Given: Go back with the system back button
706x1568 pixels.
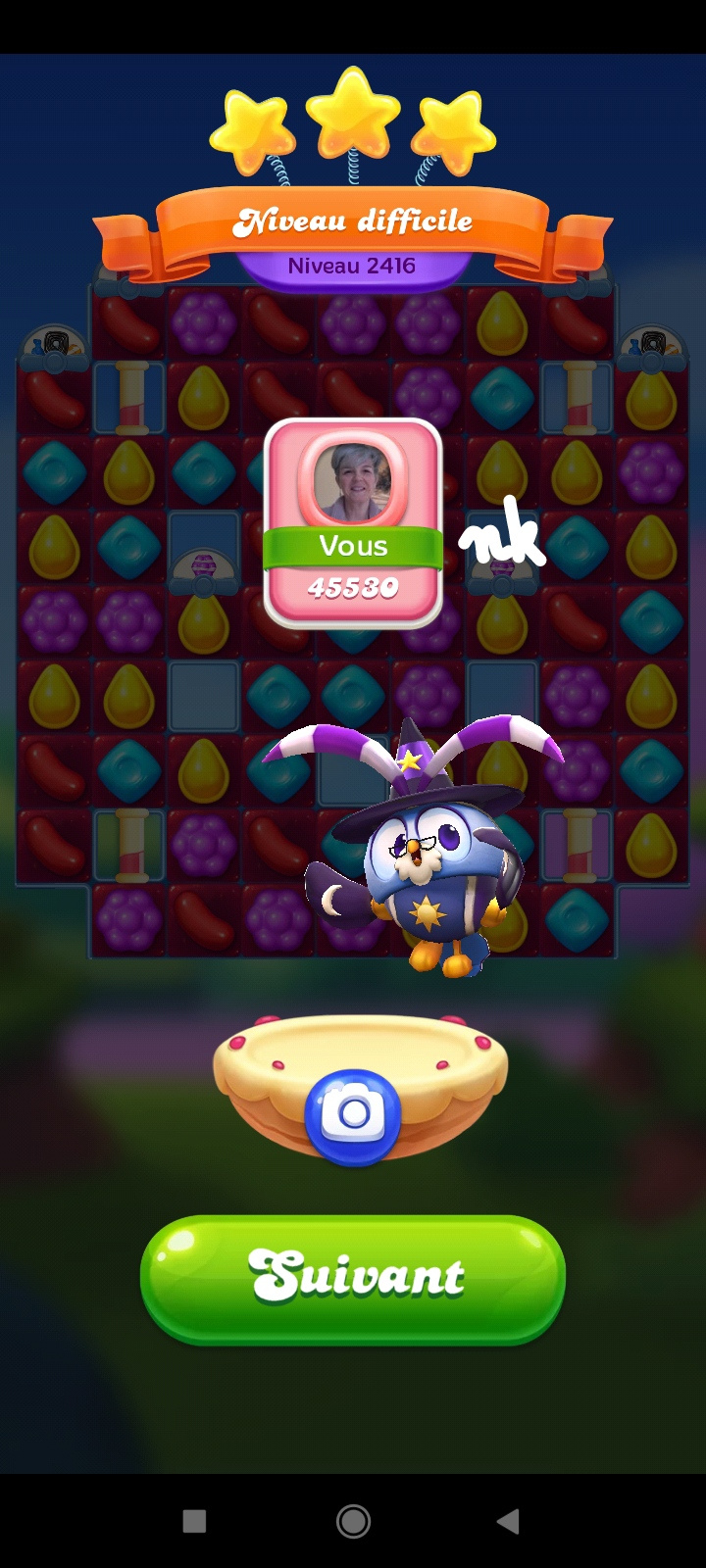Looking at the screenshot, I should pyautogui.click(x=508, y=1521).
